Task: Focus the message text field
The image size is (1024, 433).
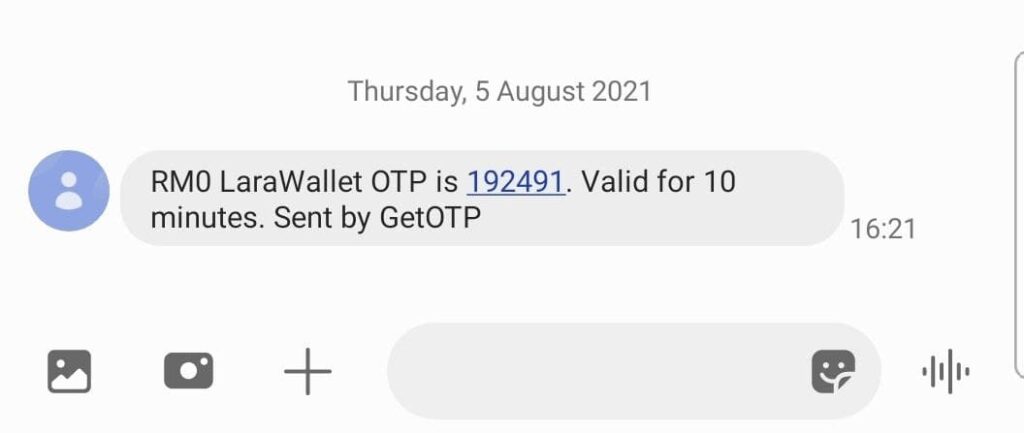Action: tap(590, 372)
